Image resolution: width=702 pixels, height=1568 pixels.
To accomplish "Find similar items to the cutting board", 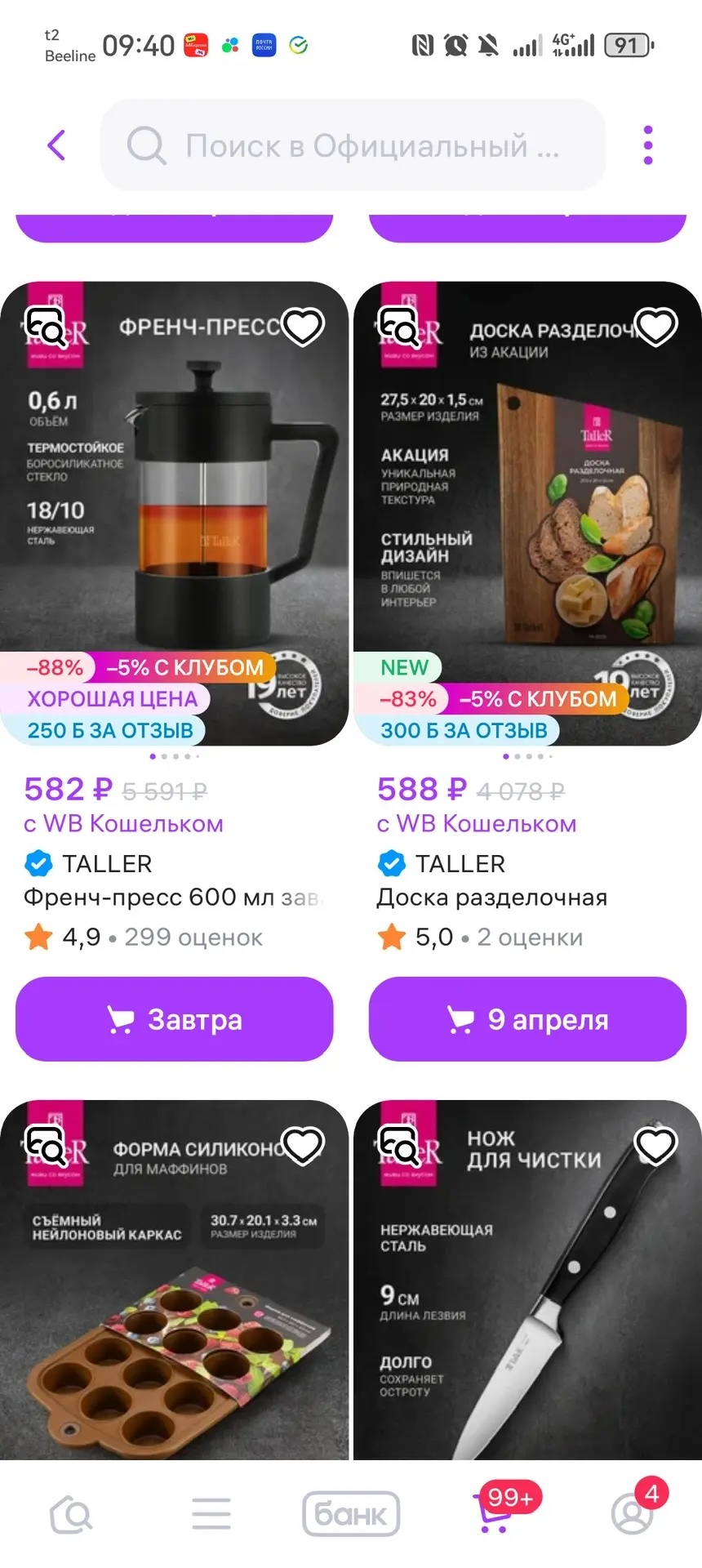I will [398, 327].
